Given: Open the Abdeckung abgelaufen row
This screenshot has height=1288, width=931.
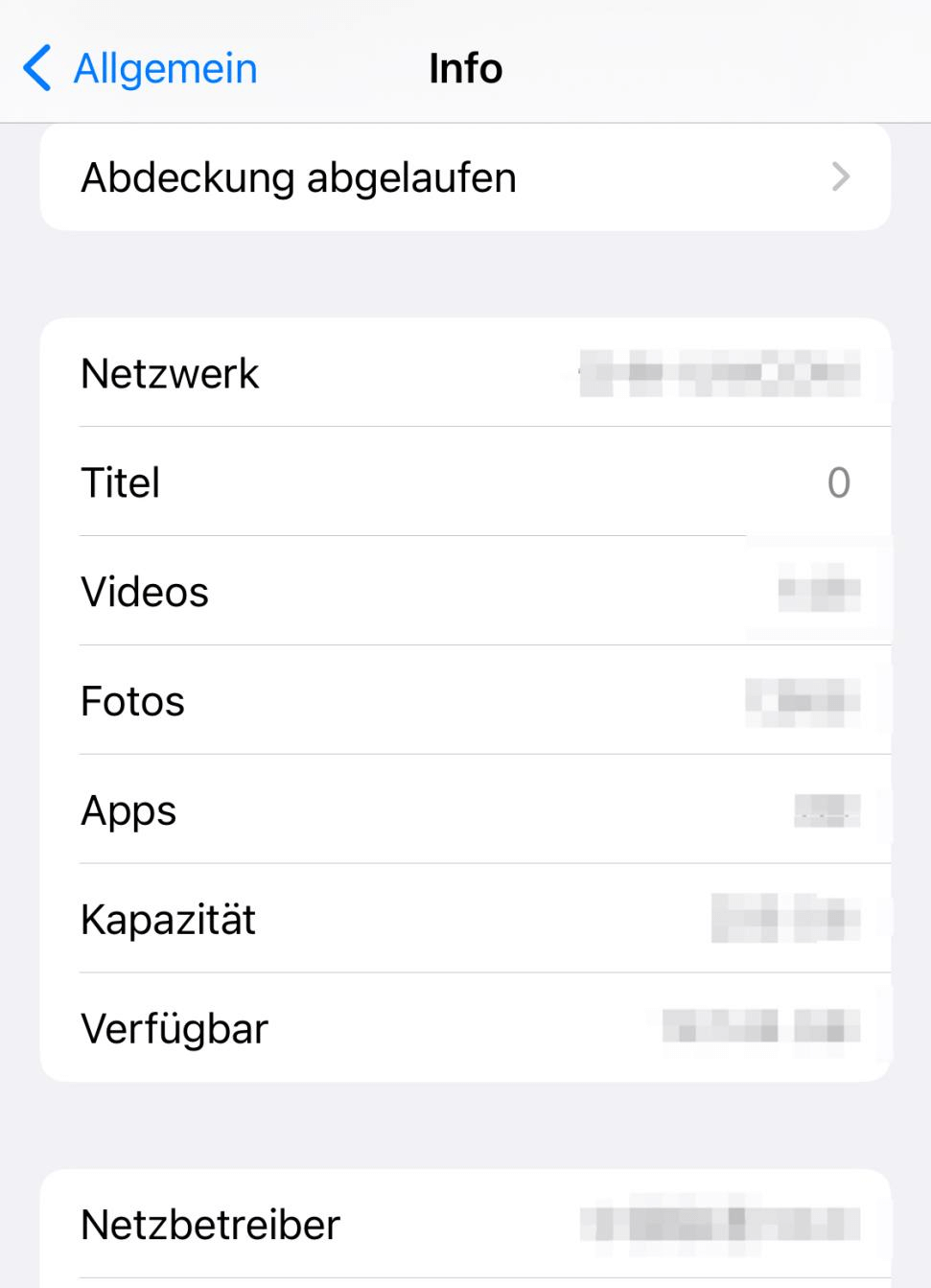Looking at the screenshot, I should click(x=465, y=178).
